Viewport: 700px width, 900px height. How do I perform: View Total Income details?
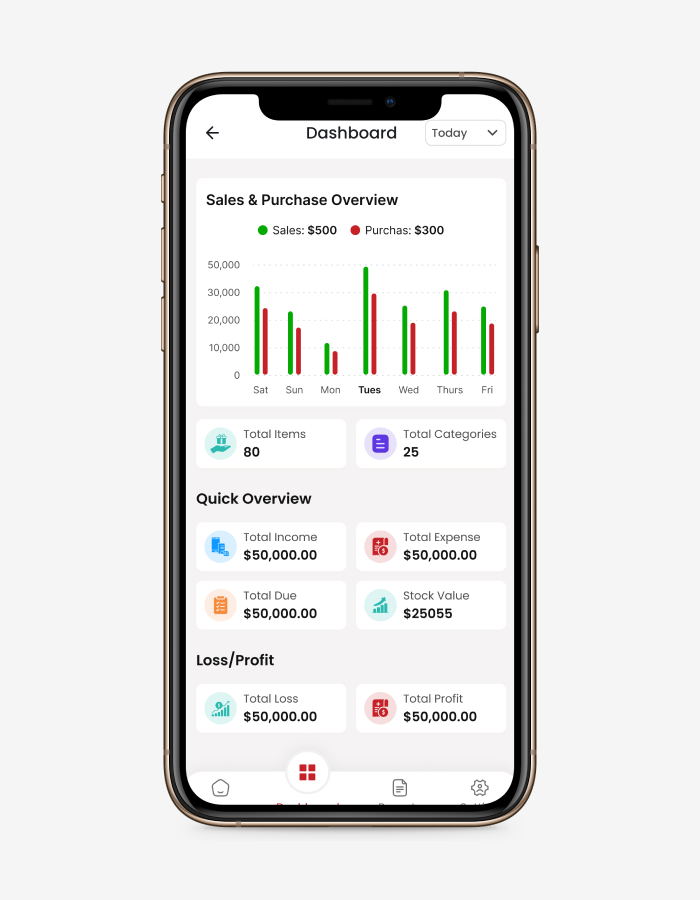pos(271,546)
